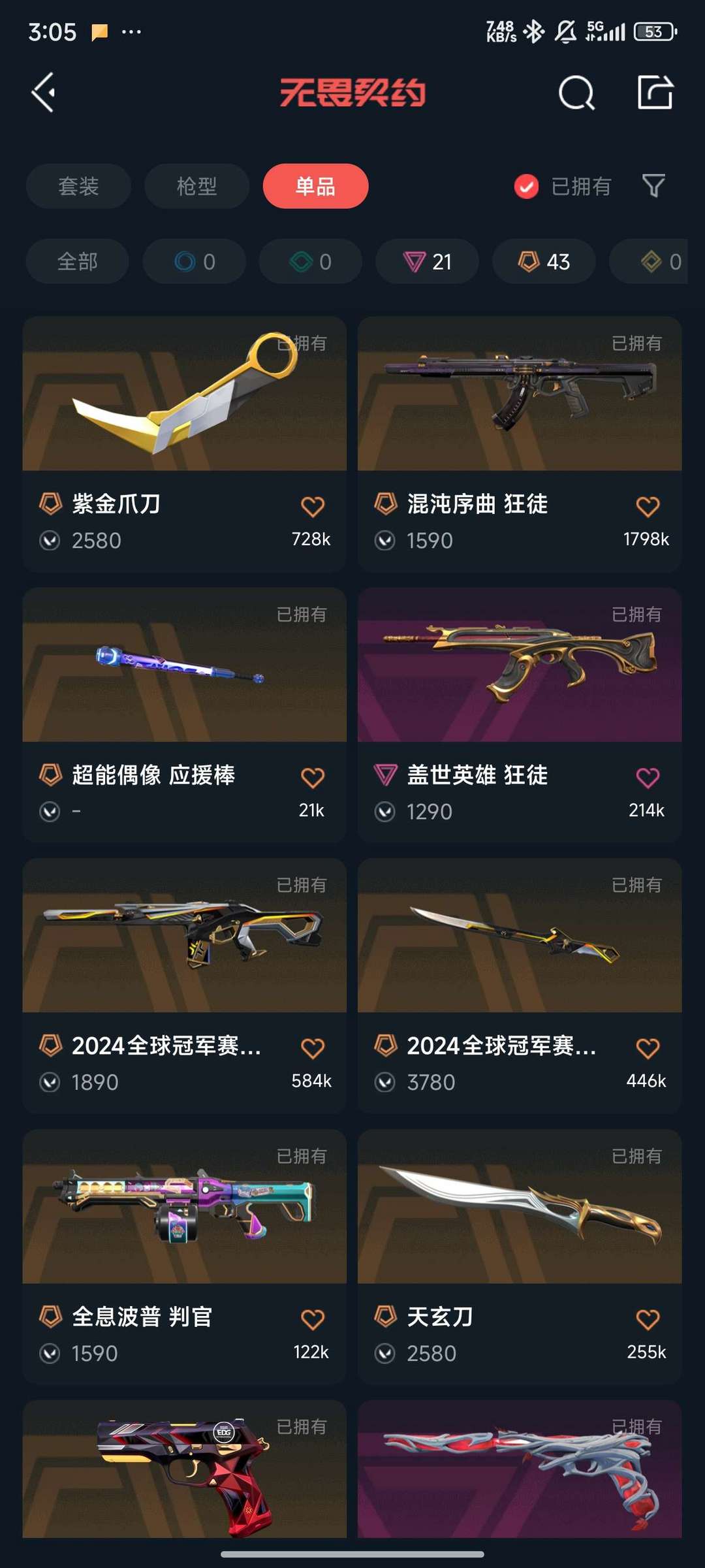Toggle the 已拥有 owned filter
Screen dimensions: 705x1568
click(526, 186)
